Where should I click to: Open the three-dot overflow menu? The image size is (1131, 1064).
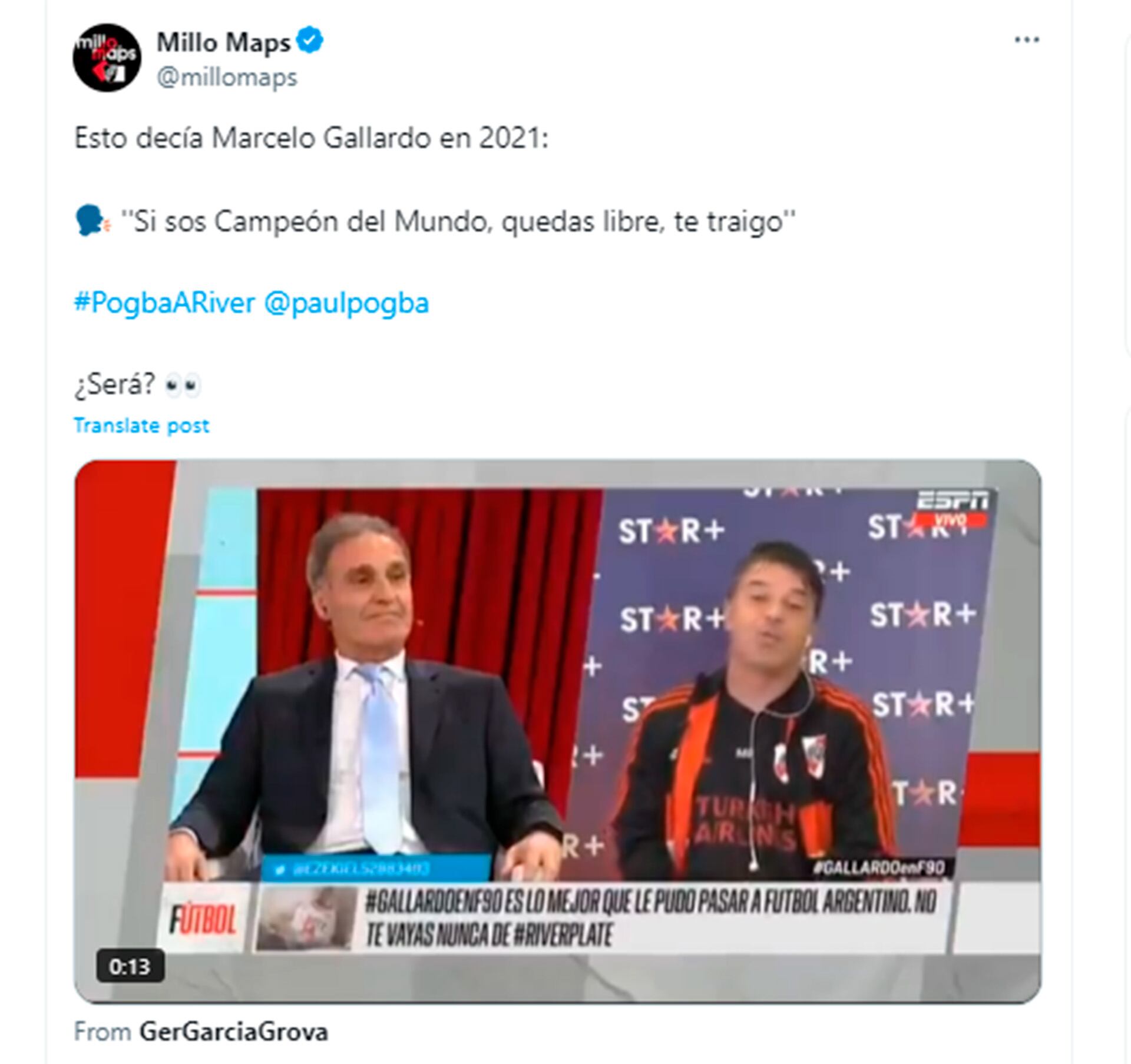pyautogui.click(x=1026, y=40)
